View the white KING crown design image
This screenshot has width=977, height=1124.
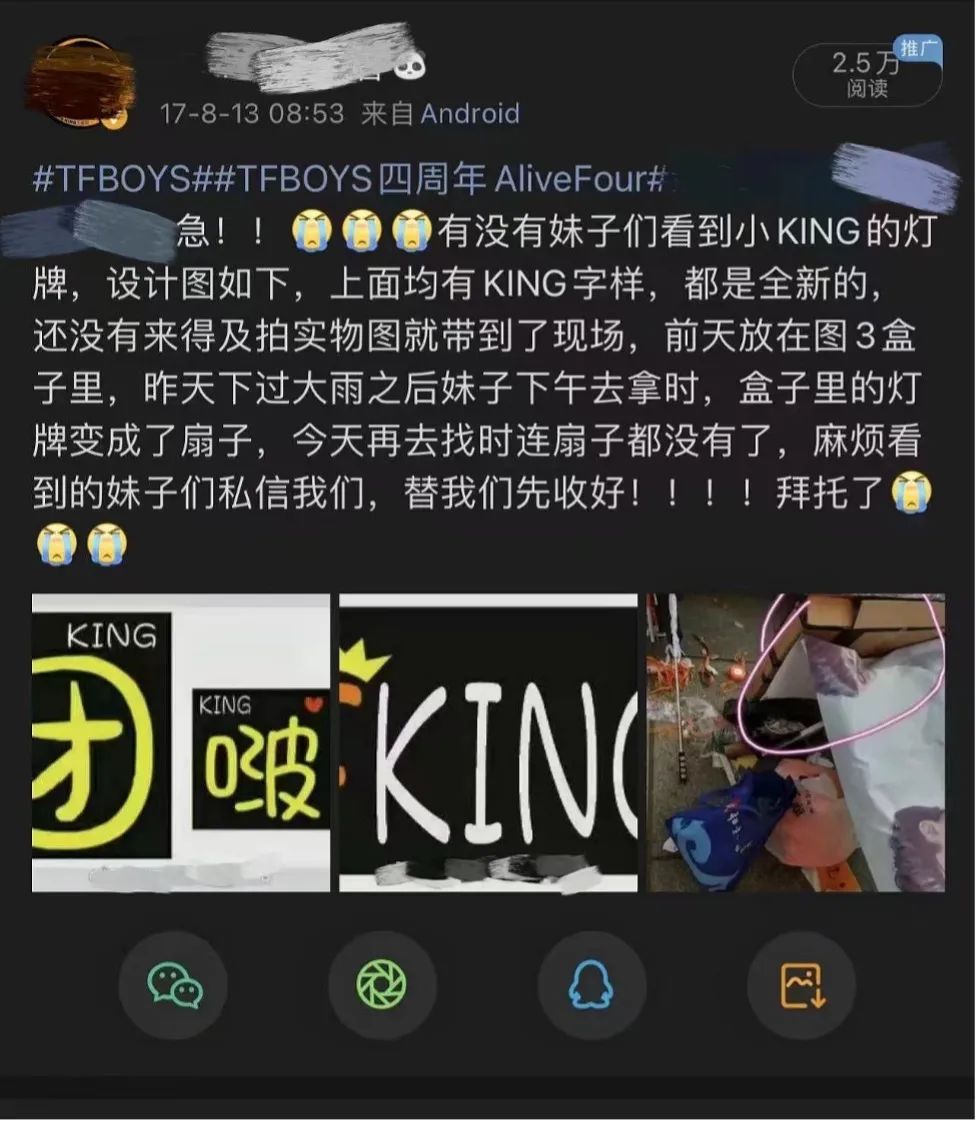488,743
